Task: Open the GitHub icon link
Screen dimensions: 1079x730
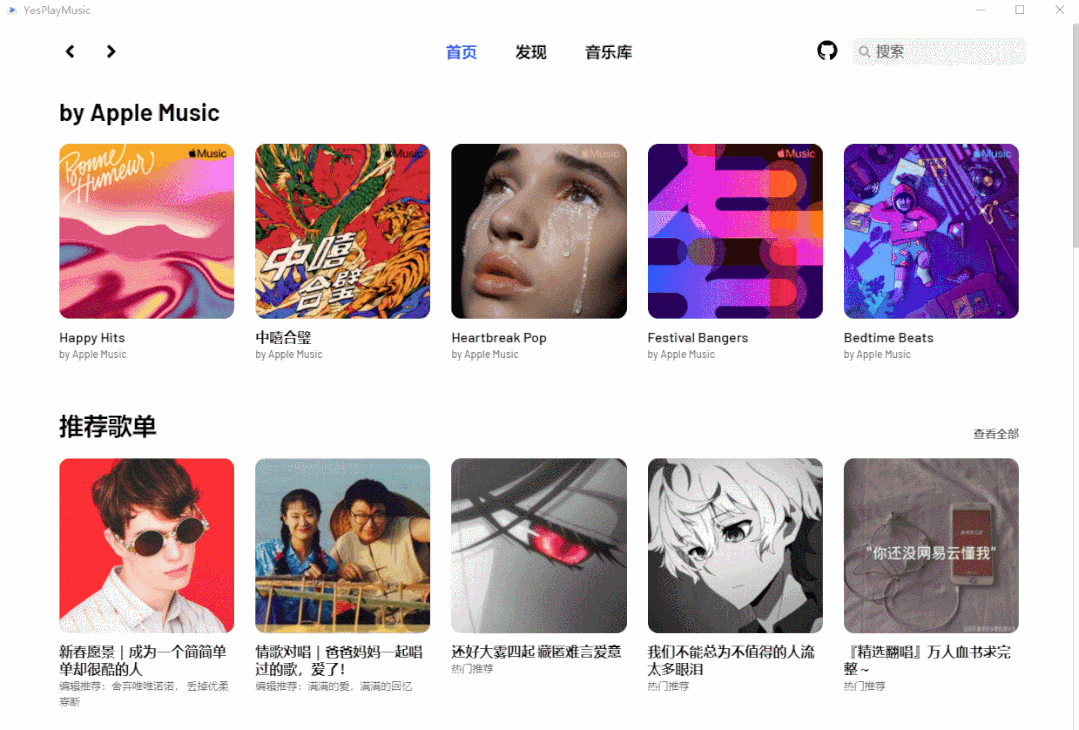Action: [827, 51]
